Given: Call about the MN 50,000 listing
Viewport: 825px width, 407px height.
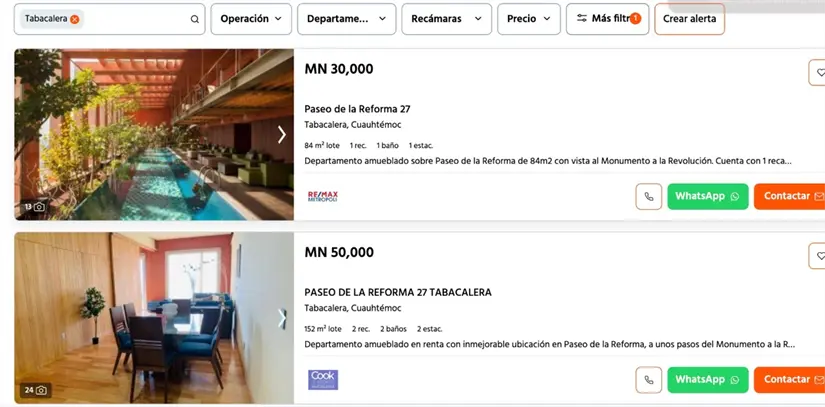Looking at the screenshot, I should [x=648, y=380].
